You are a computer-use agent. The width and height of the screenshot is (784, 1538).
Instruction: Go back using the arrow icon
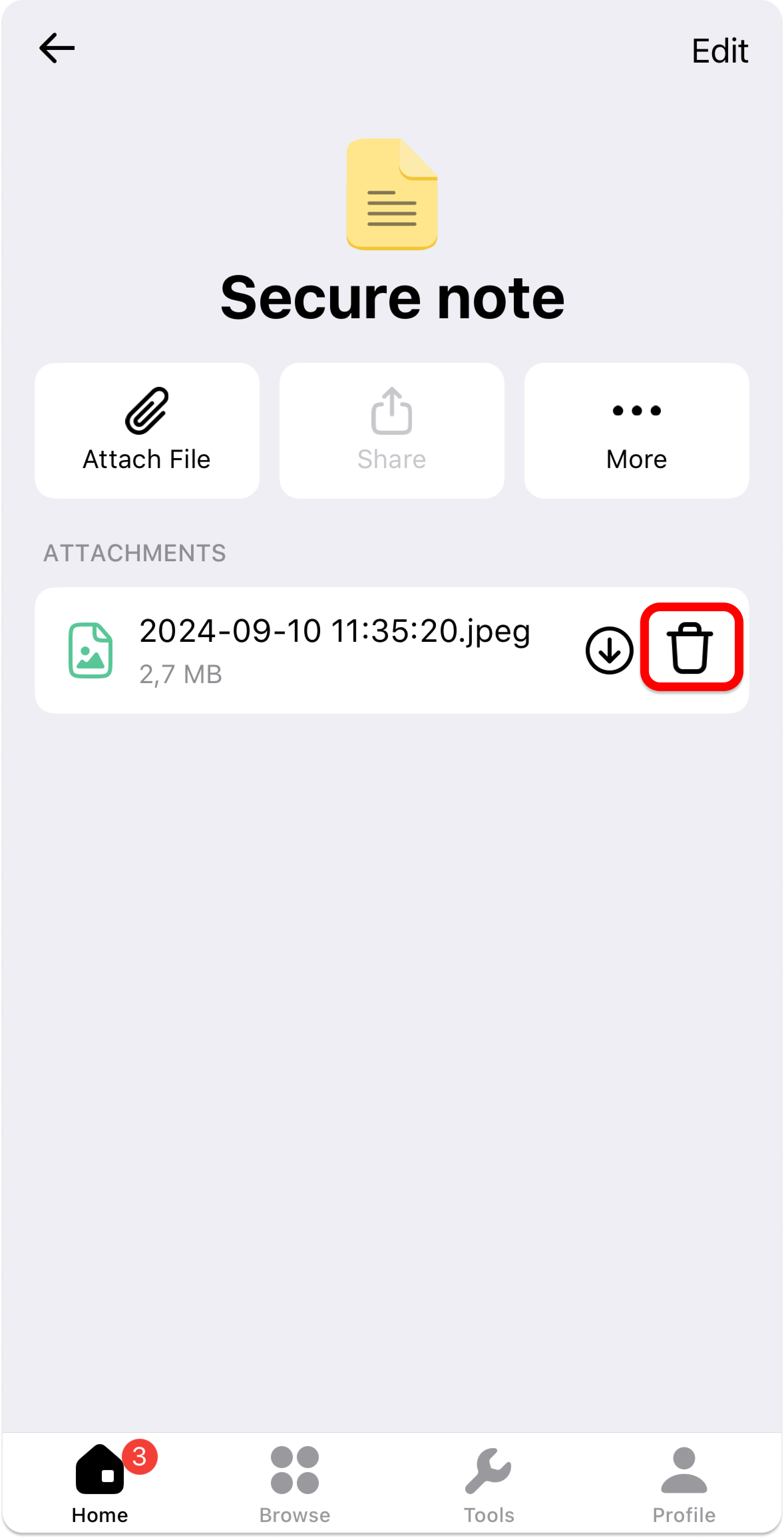click(57, 48)
